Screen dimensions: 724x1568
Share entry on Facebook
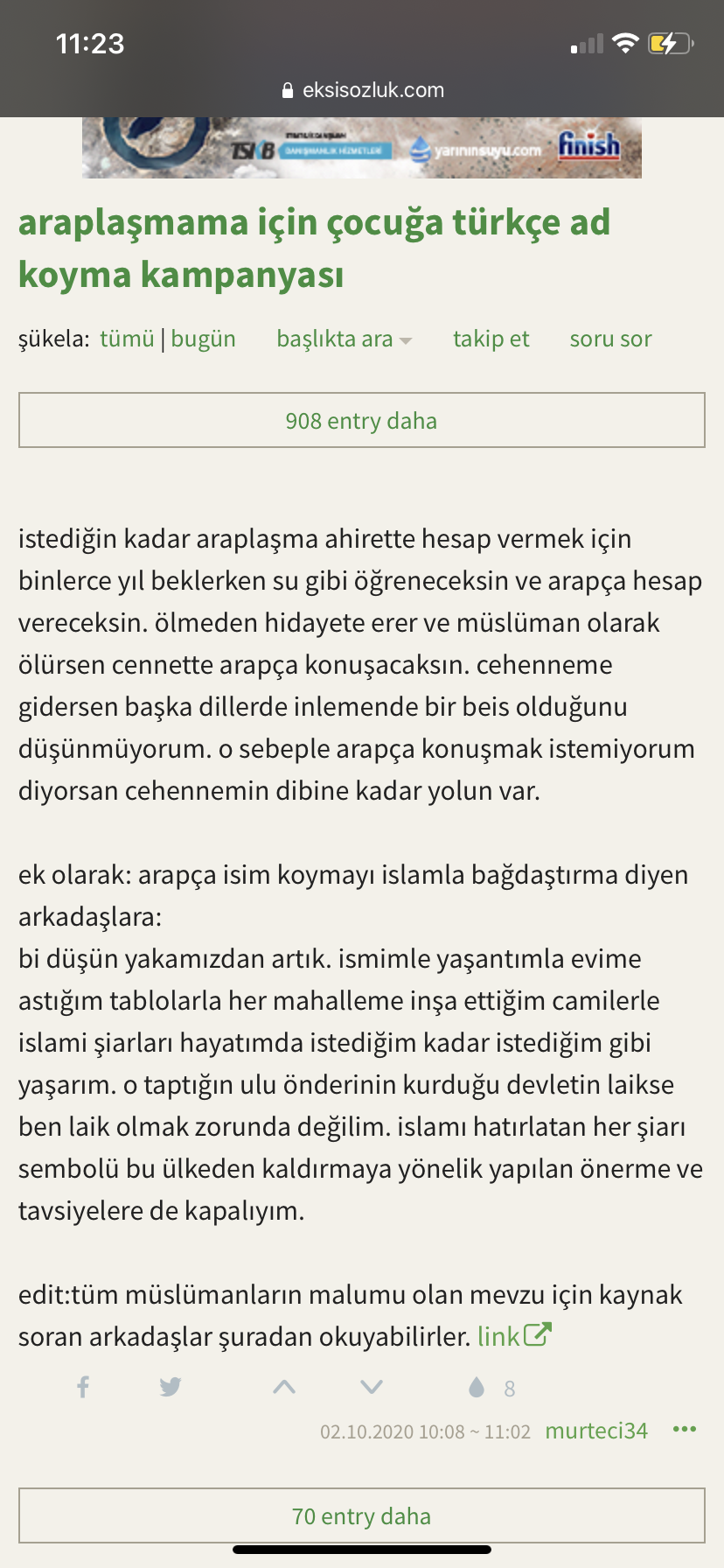point(83,1387)
